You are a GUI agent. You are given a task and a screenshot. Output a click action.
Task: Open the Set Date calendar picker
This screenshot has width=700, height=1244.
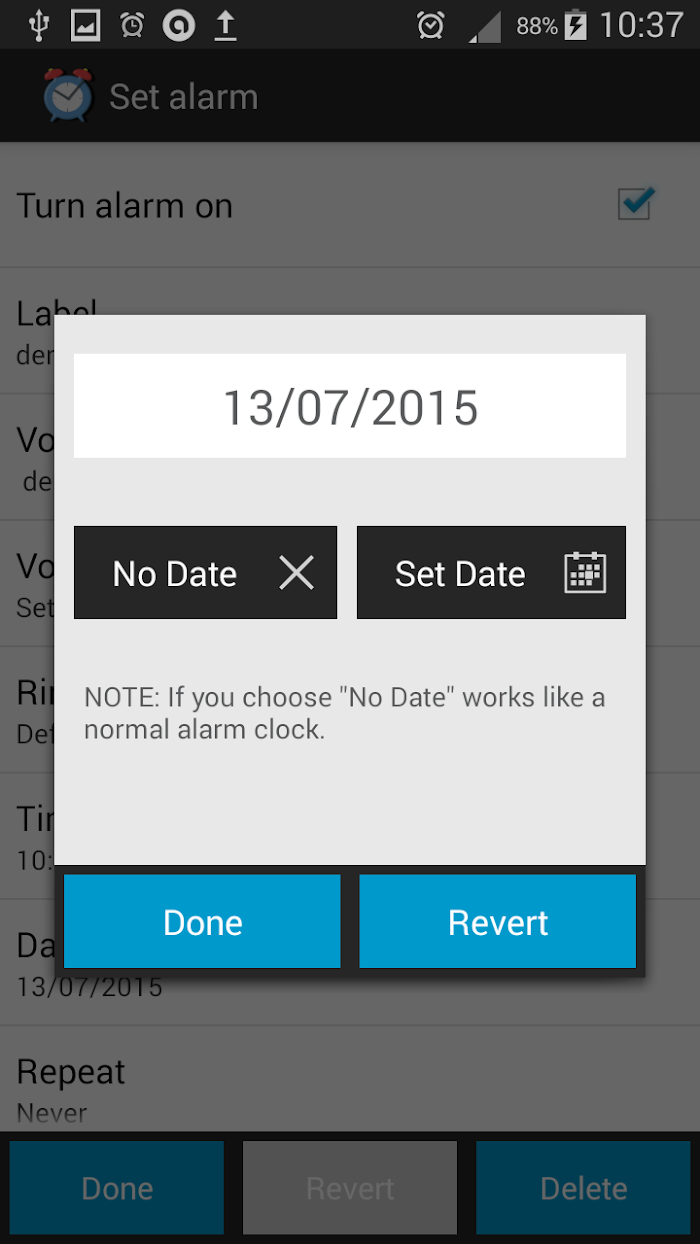(x=491, y=573)
